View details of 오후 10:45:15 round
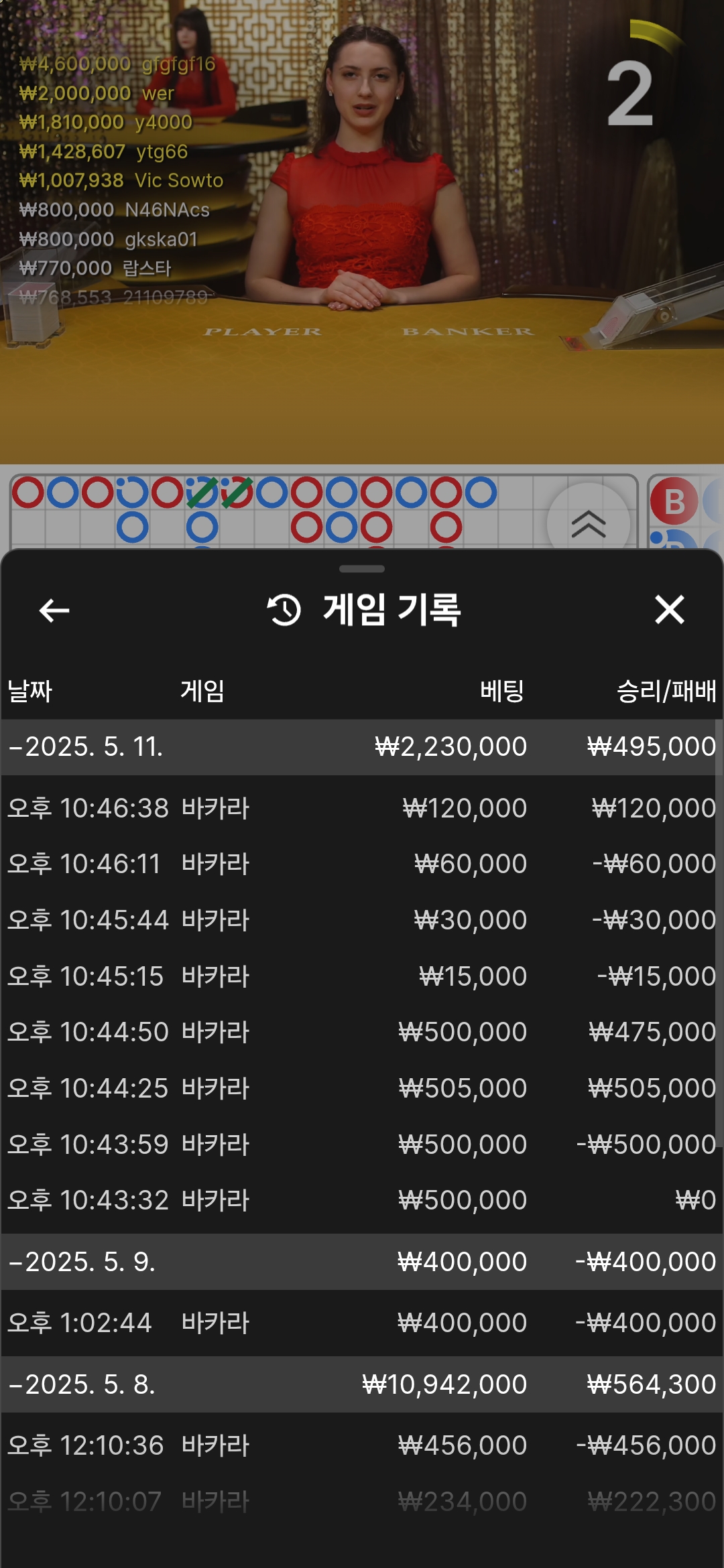Screen dimensions: 724x1568 tap(362, 976)
